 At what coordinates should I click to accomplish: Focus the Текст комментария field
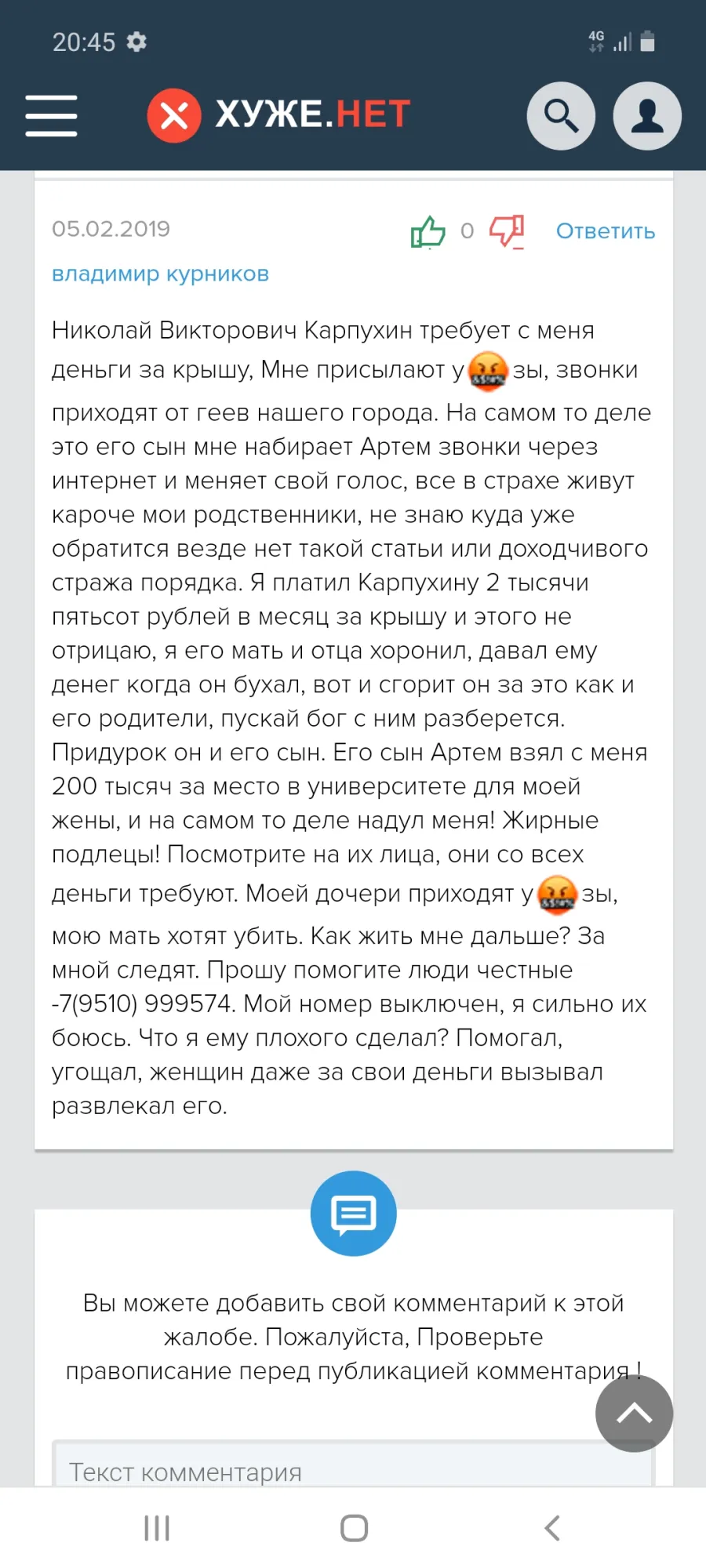coord(353,1465)
